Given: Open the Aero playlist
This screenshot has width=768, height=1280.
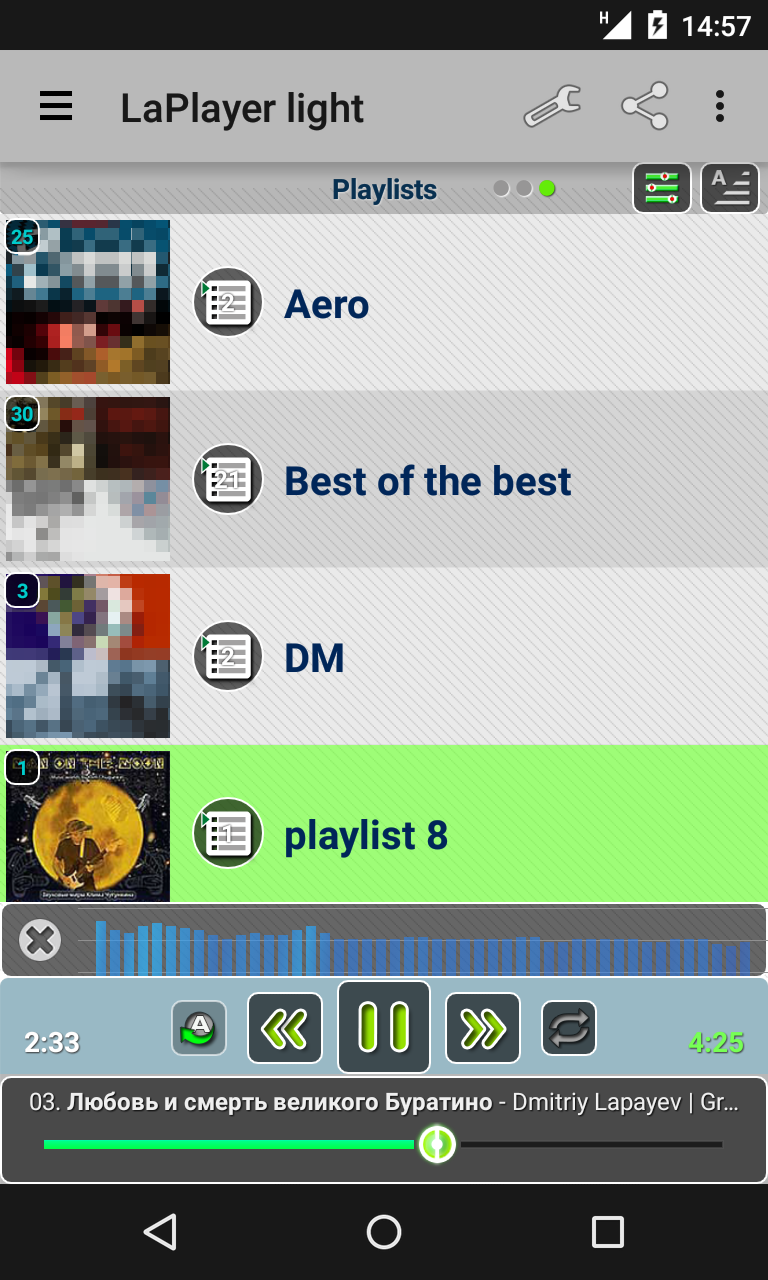Looking at the screenshot, I should pyautogui.click(x=384, y=303).
